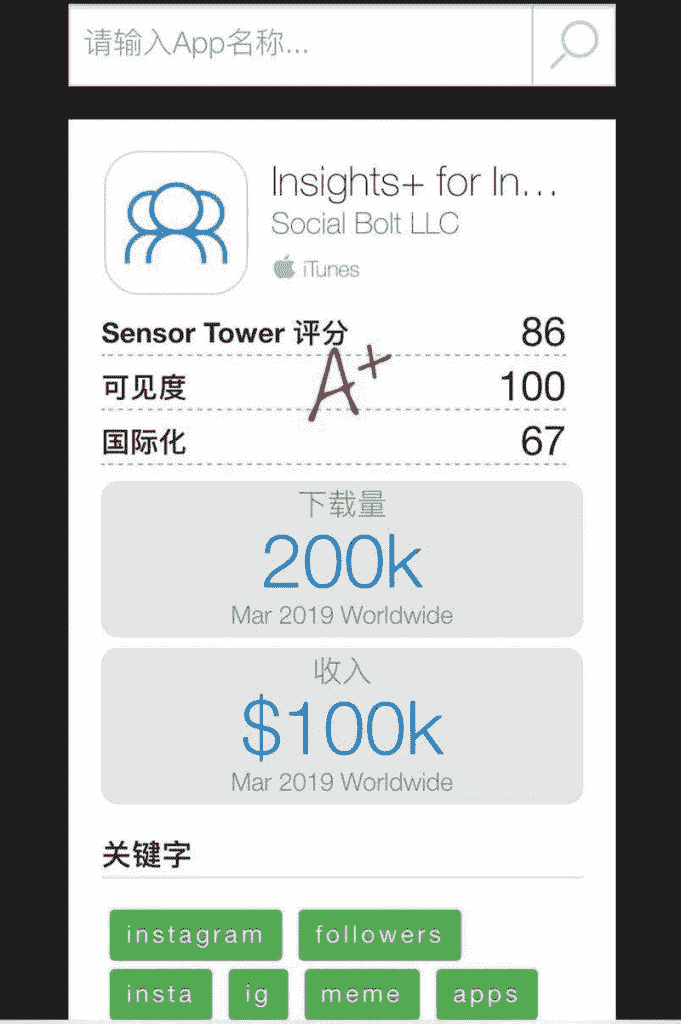Open the Insights+ app icon

pyautogui.click(x=176, y=223)
